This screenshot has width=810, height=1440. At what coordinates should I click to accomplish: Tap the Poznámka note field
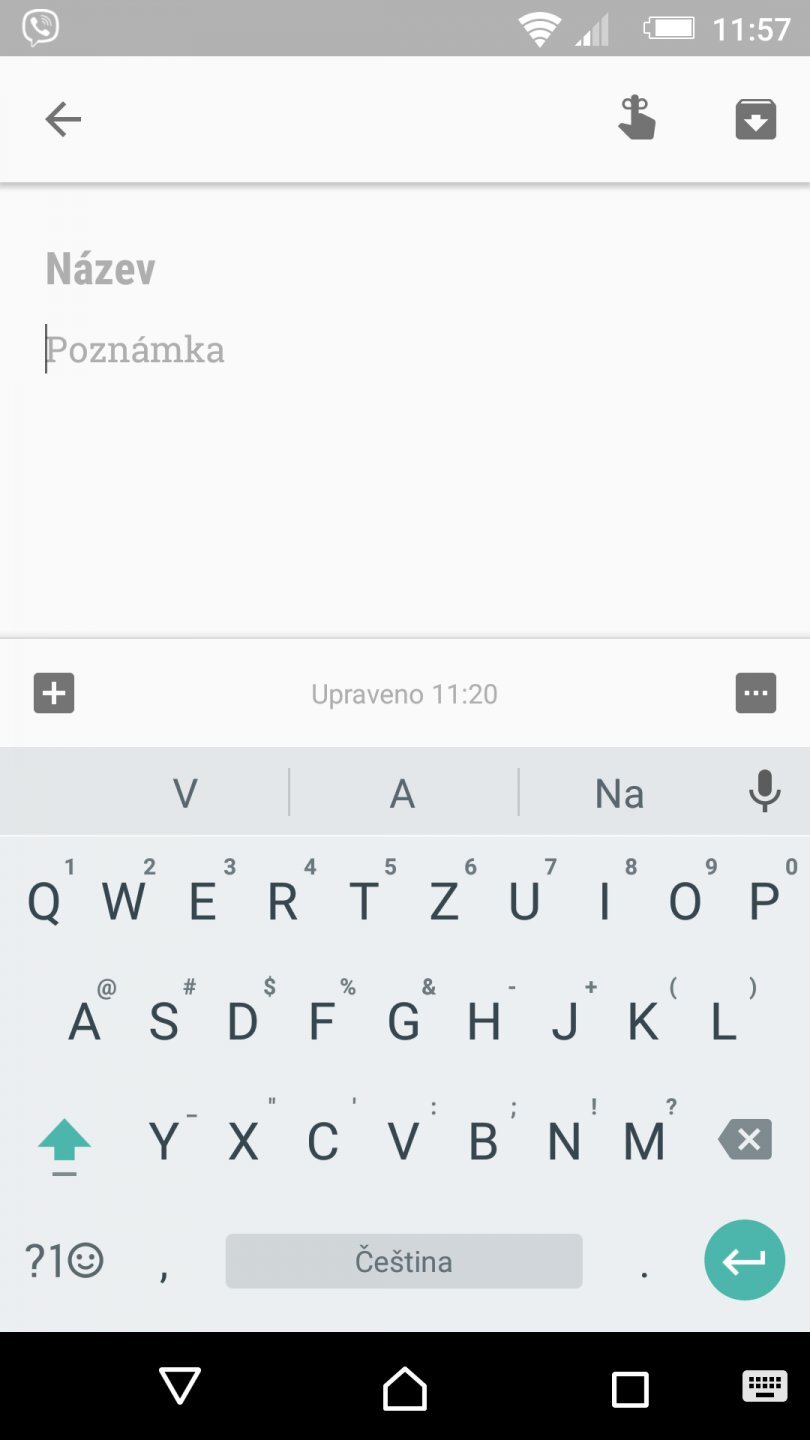[135, 350]
